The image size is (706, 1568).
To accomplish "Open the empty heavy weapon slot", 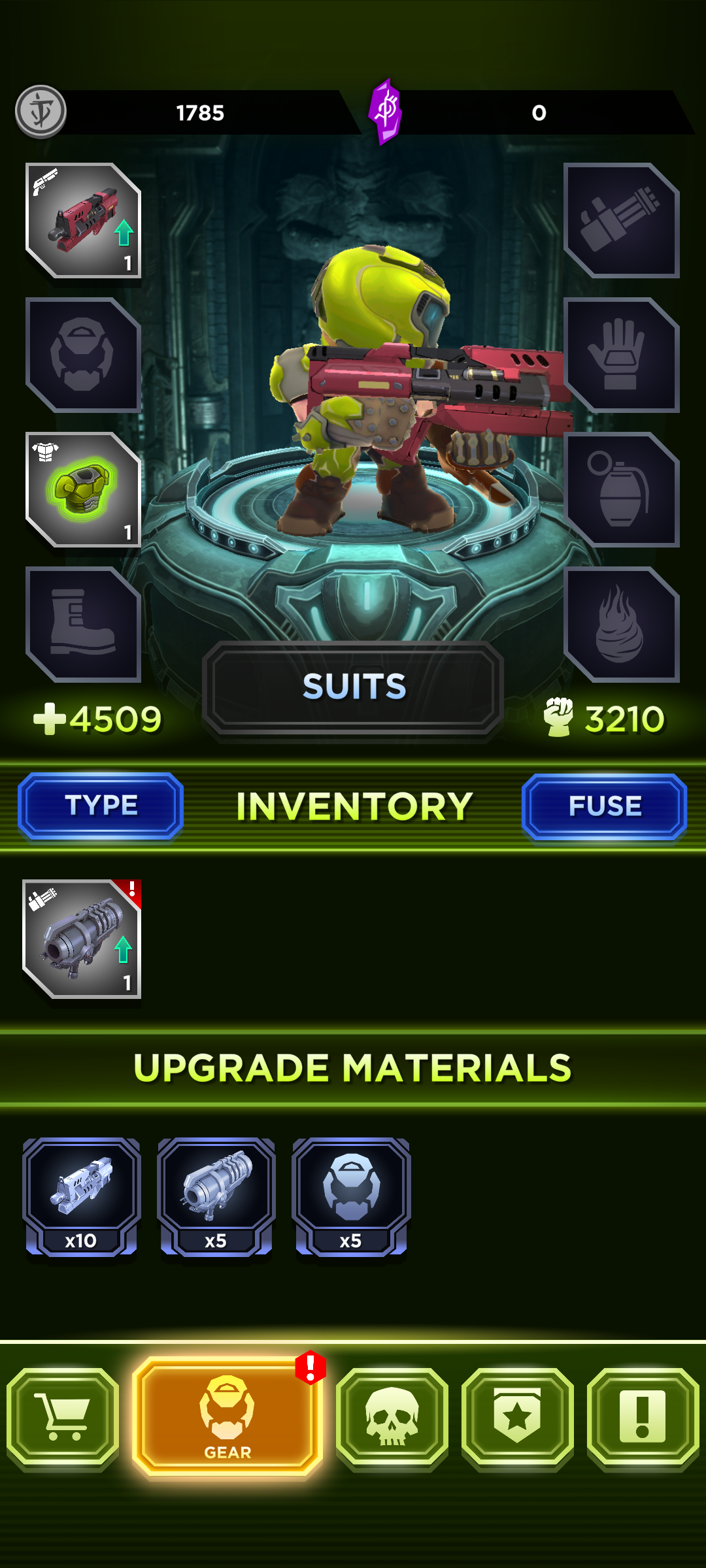I will coord(622,221).
